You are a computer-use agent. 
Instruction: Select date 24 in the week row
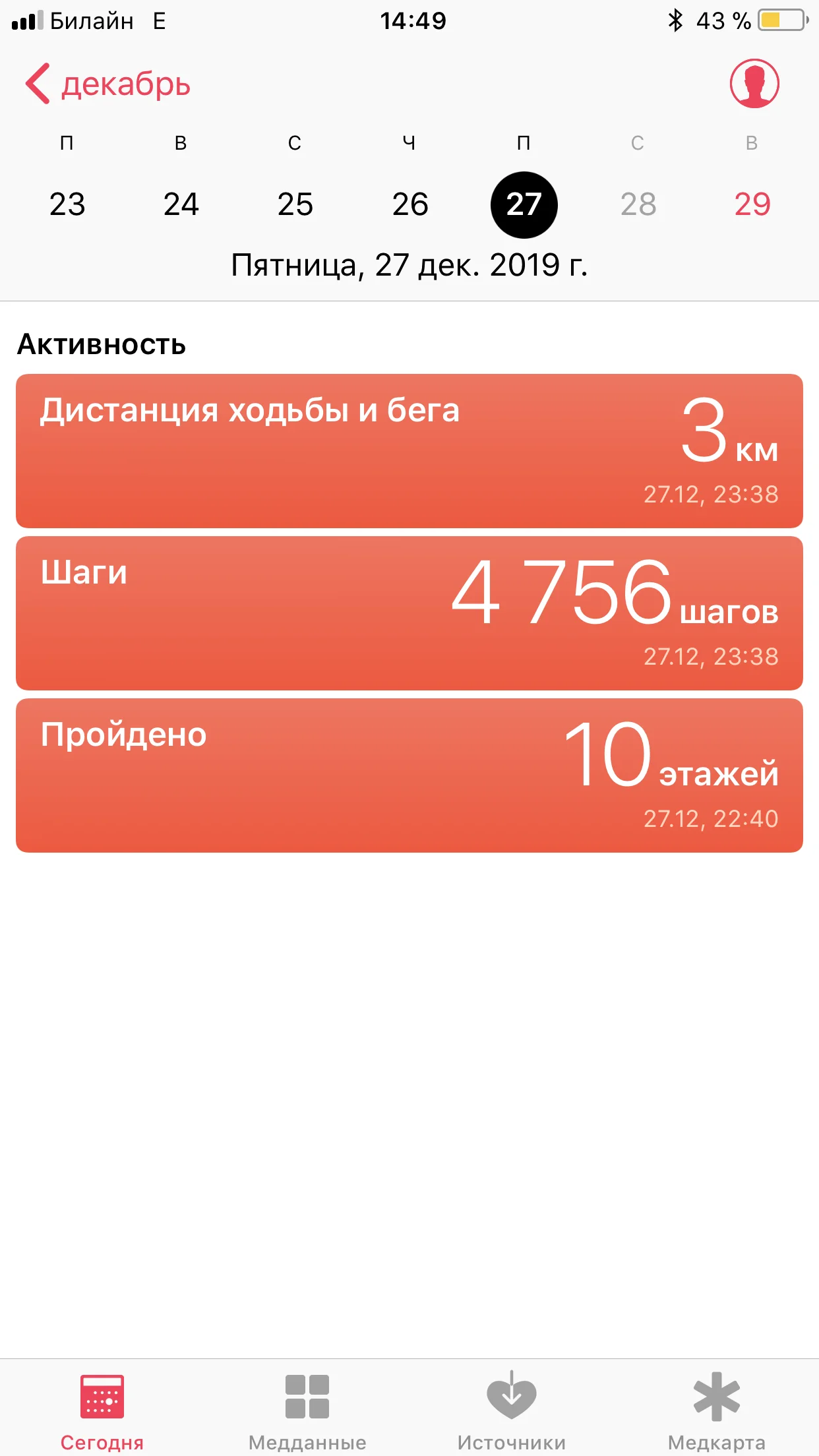(x=181, y=204)
